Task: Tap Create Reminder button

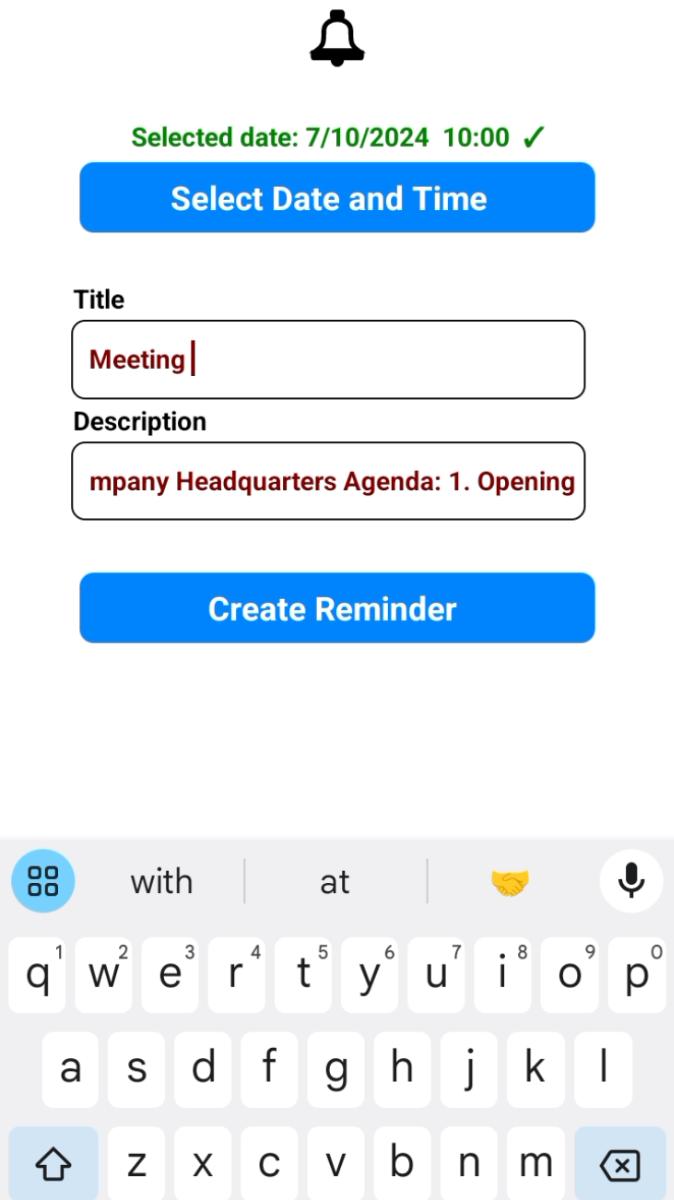Action: (x=337, y=608)
